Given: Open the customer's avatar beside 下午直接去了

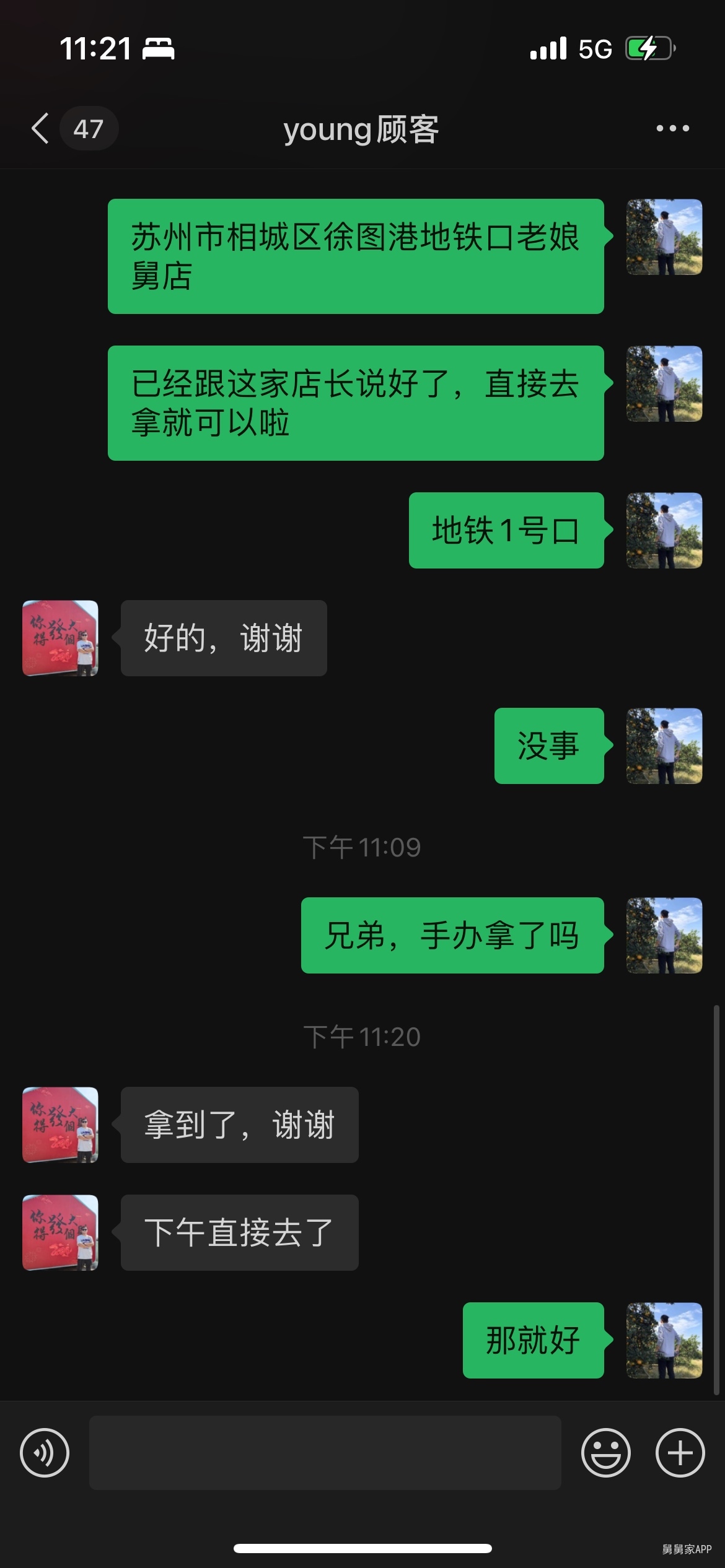Looking at the screenshot, I should 60,1232.
